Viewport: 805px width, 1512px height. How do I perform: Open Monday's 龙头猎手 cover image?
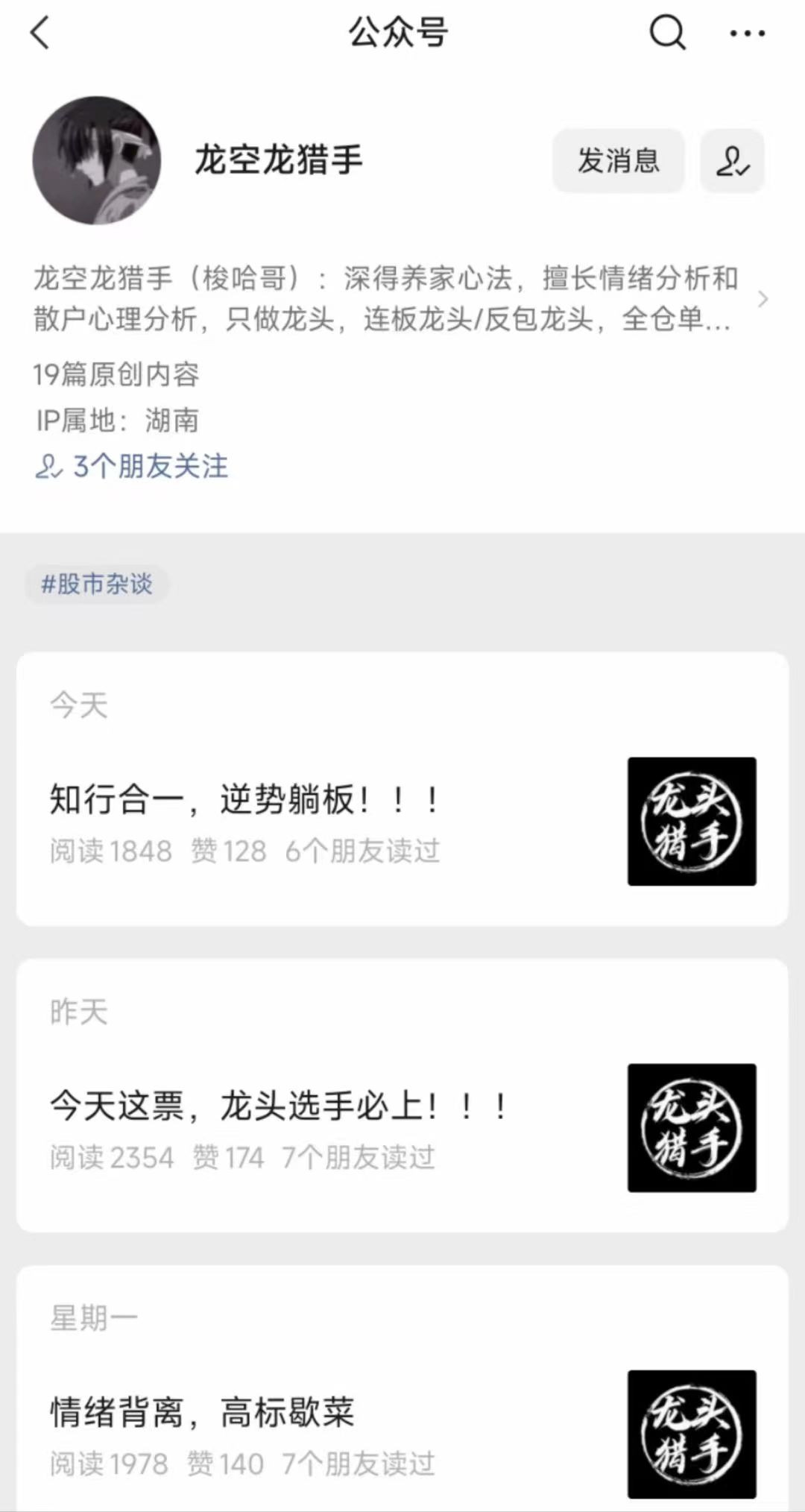click(691, 1434)
